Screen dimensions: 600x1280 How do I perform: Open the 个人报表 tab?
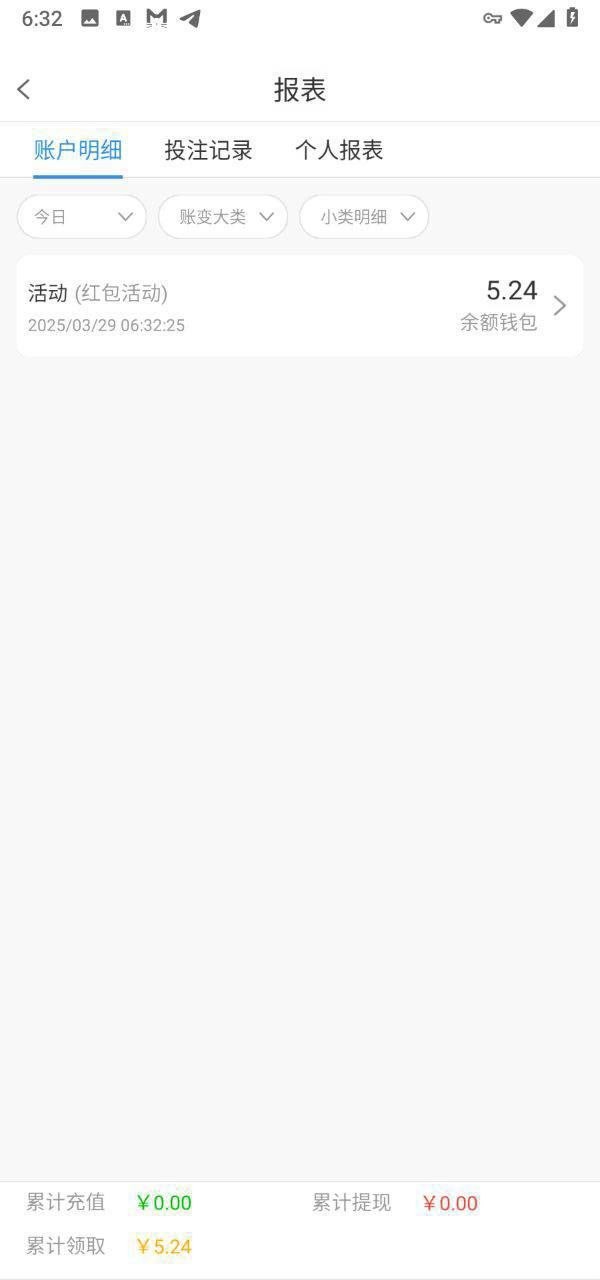(x=339, y=151)
